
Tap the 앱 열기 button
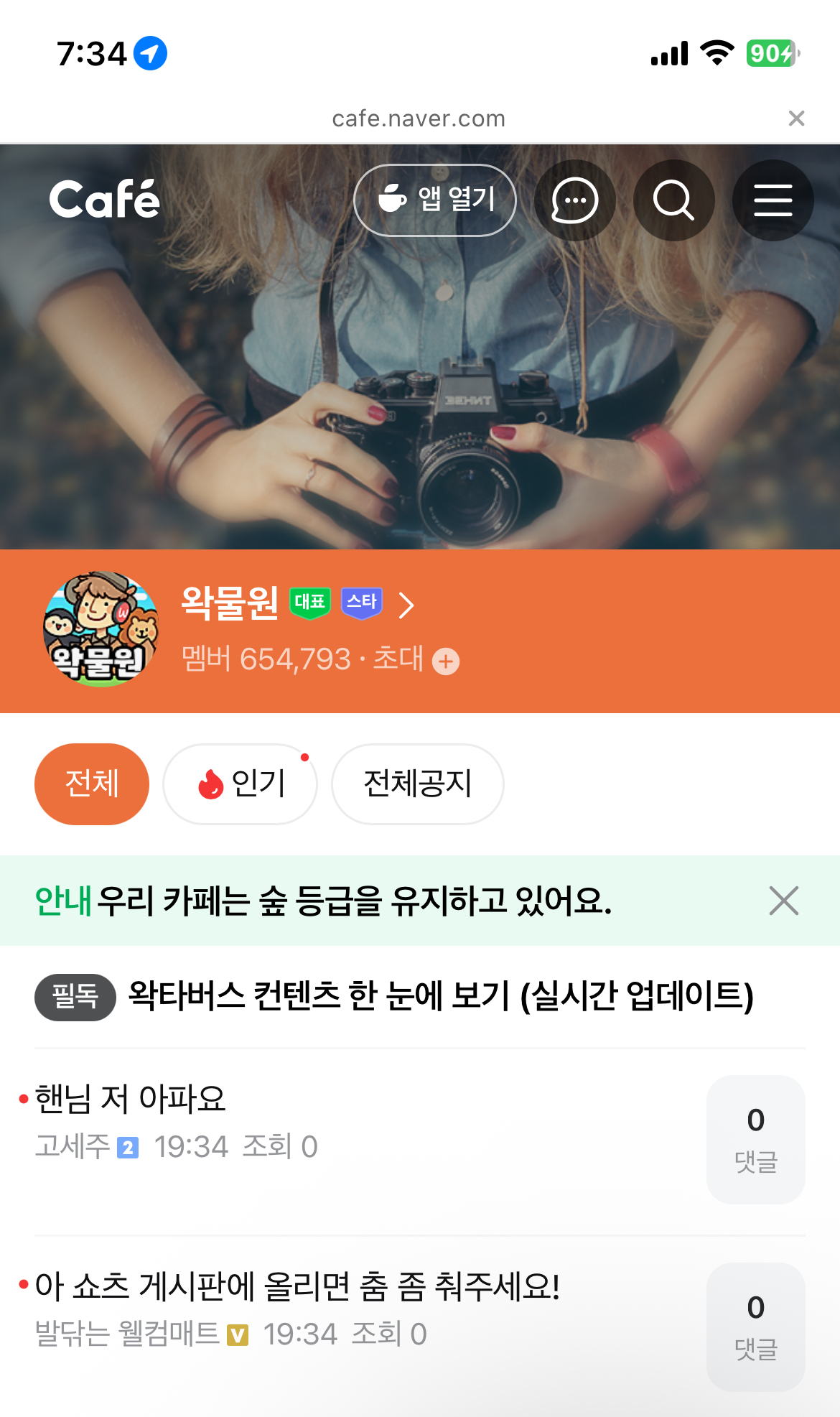(435, 200)
